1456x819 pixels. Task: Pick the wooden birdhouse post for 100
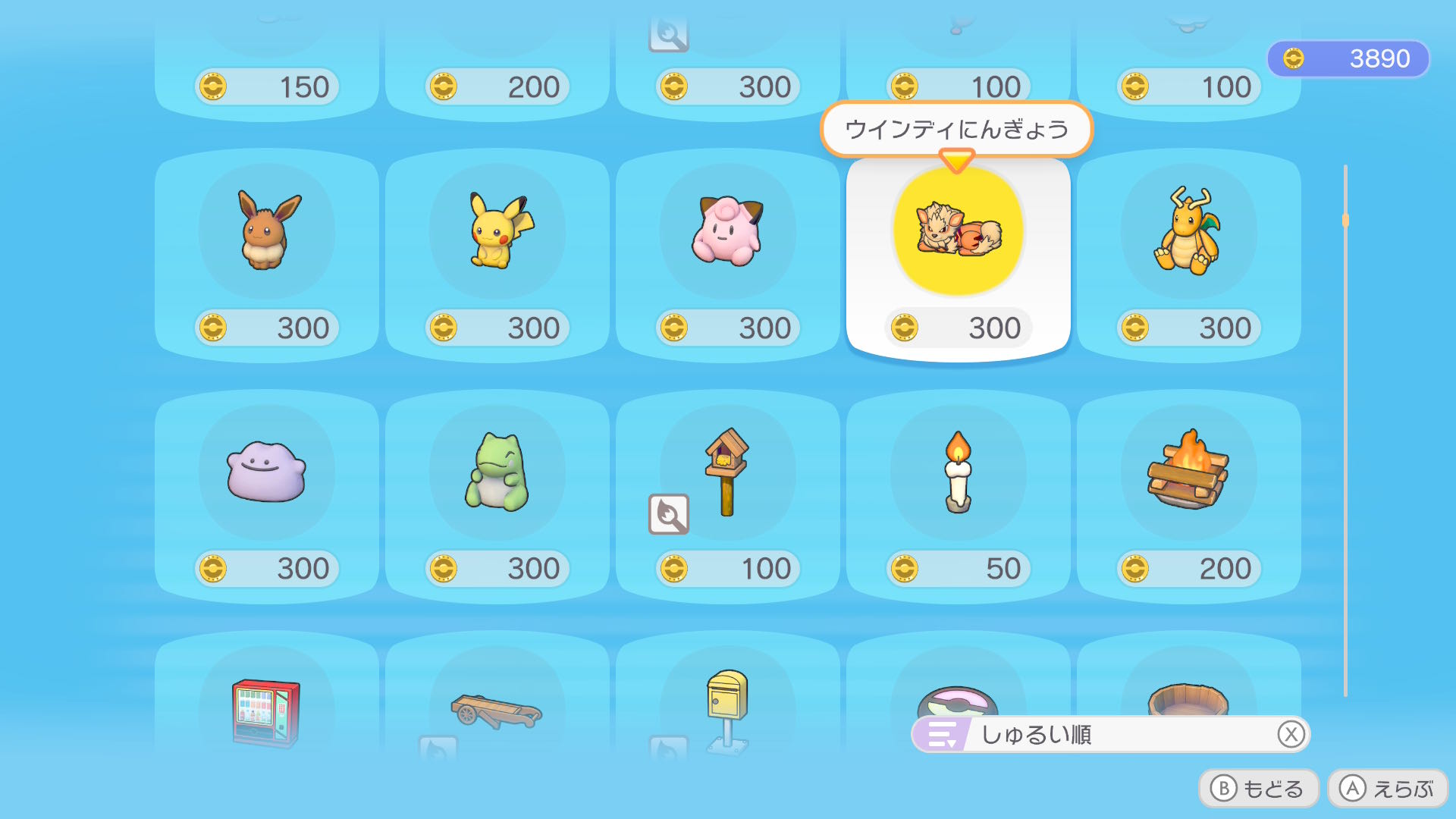pos(728,496)
